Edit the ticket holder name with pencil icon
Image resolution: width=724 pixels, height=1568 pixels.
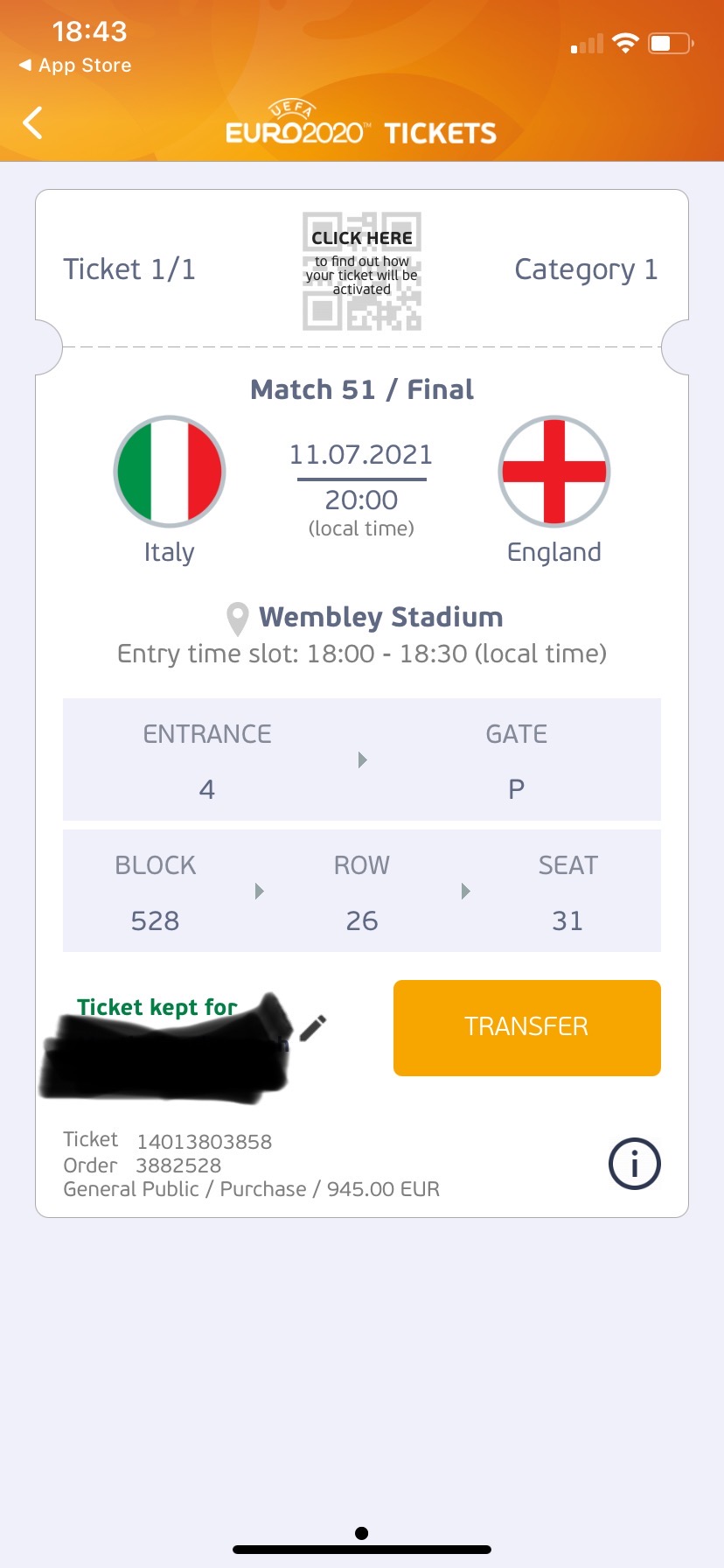coord(312,1028)
